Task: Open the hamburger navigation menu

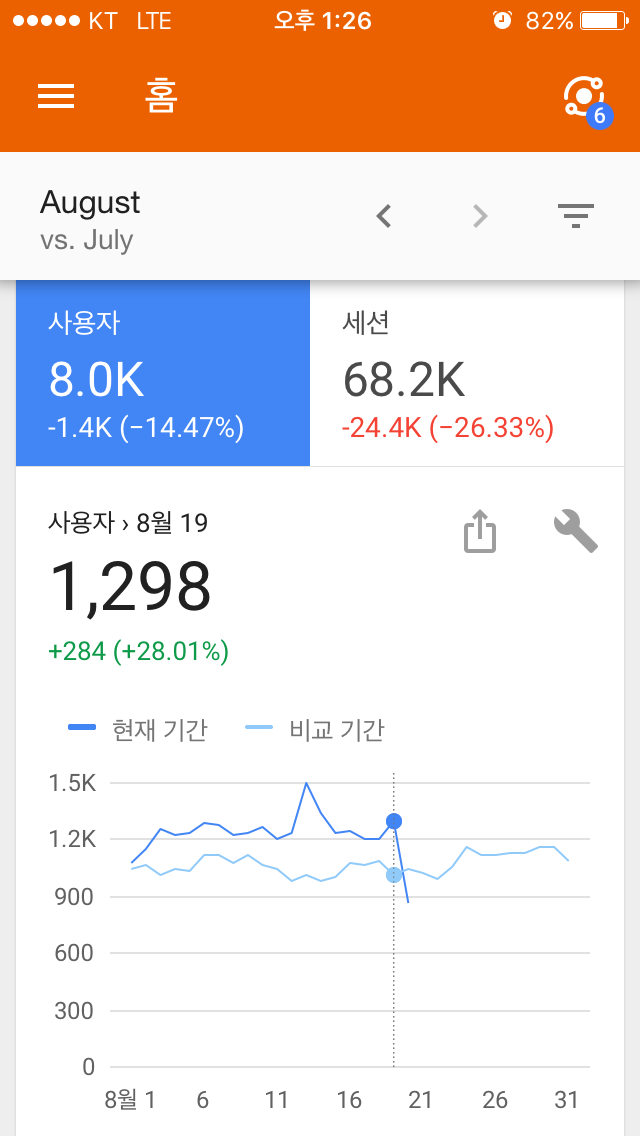Action: (56, 96)
